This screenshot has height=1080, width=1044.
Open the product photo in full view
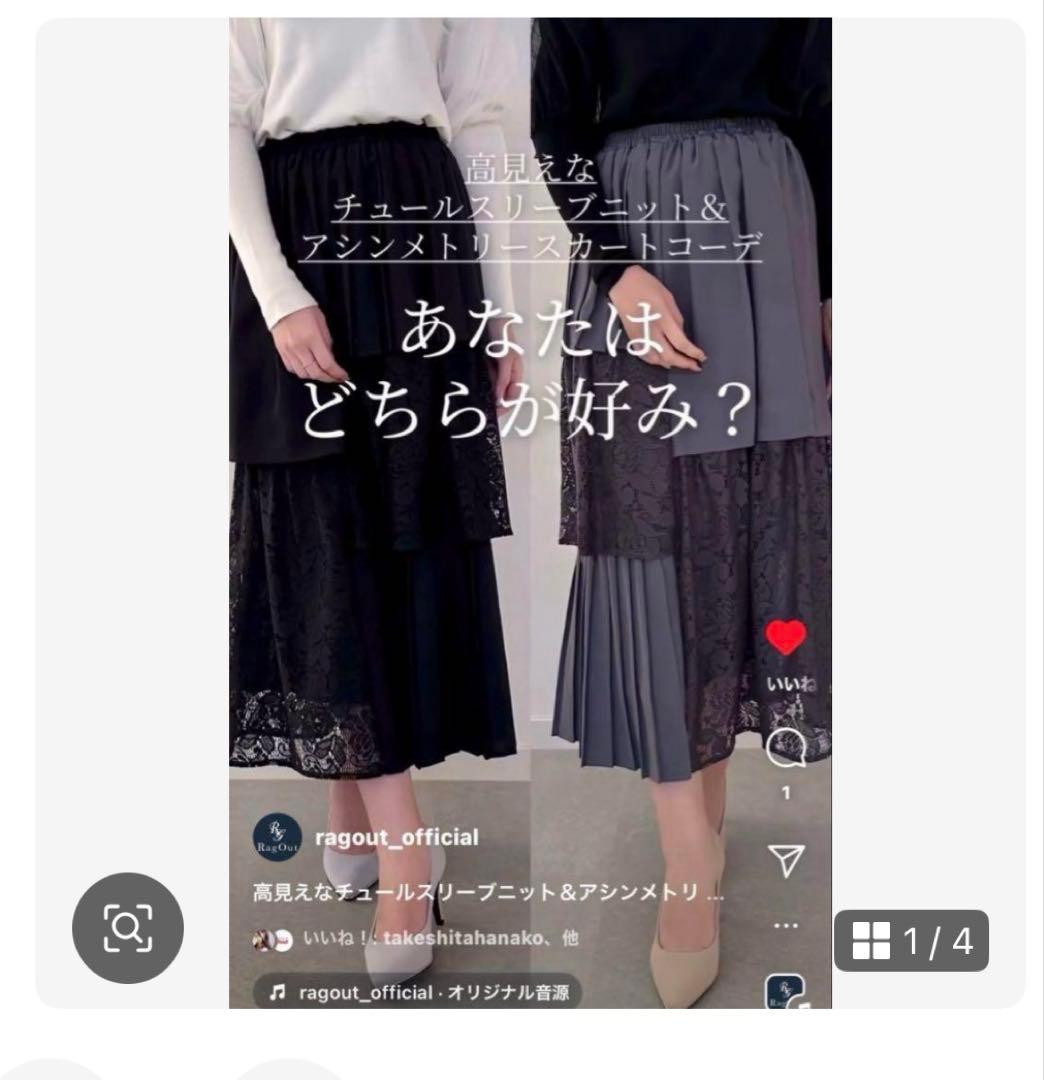[530, 500]
